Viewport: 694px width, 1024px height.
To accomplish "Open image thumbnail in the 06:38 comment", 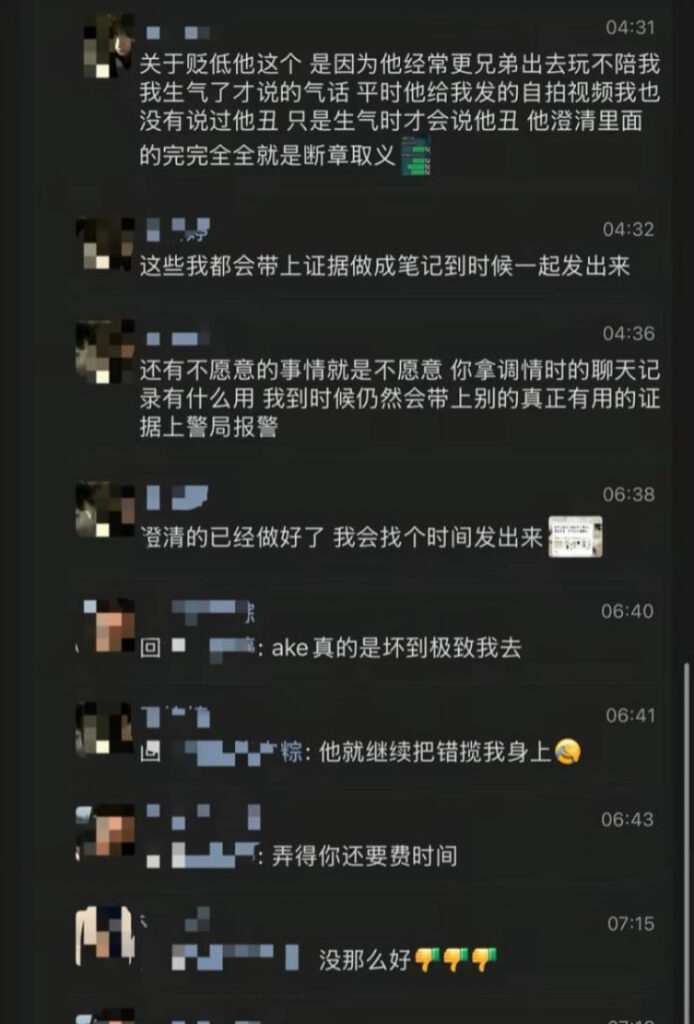I will click(x=575, y=536).
